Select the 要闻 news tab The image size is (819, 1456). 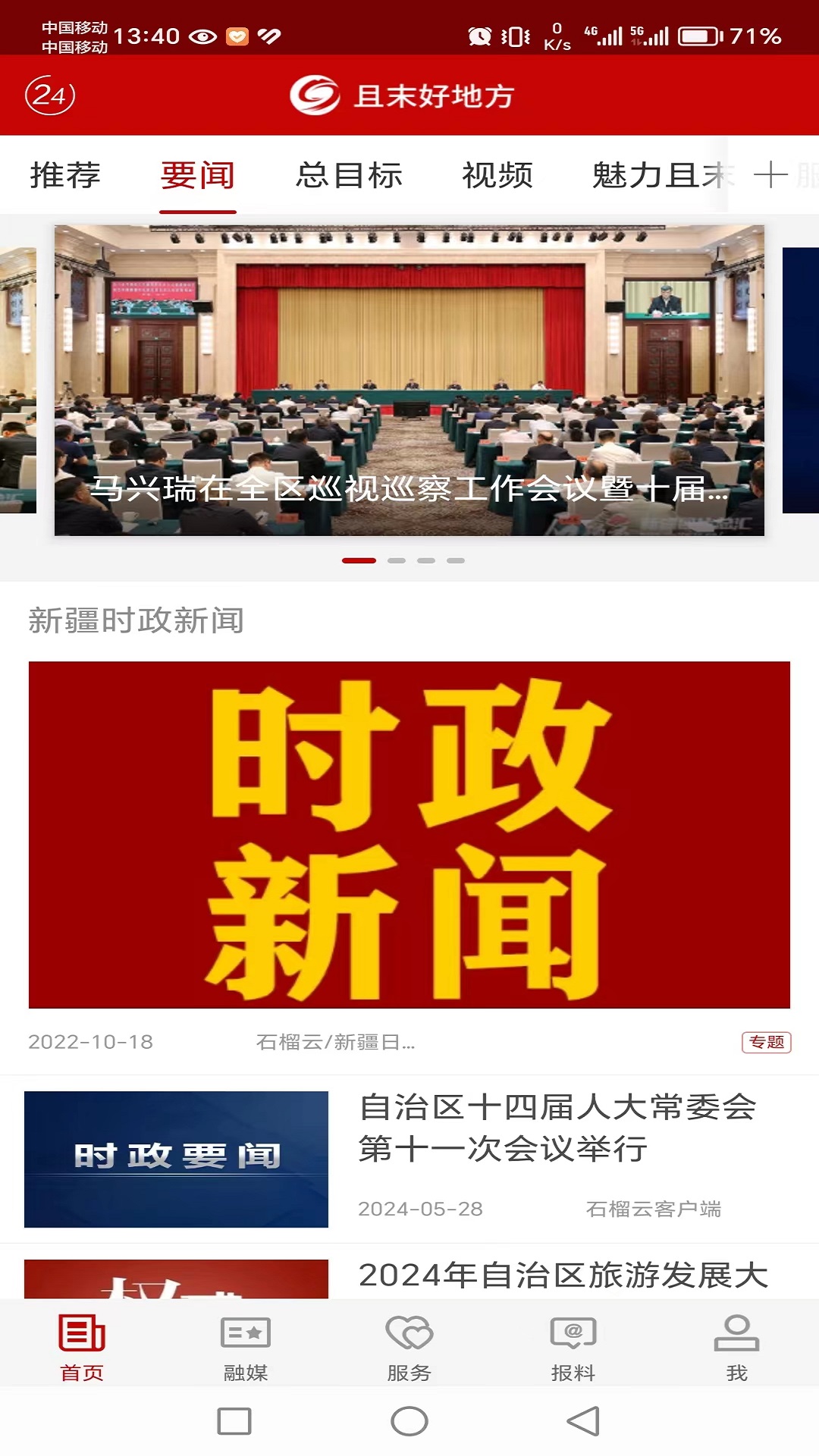pyautogui.click(x=196, y=176)
